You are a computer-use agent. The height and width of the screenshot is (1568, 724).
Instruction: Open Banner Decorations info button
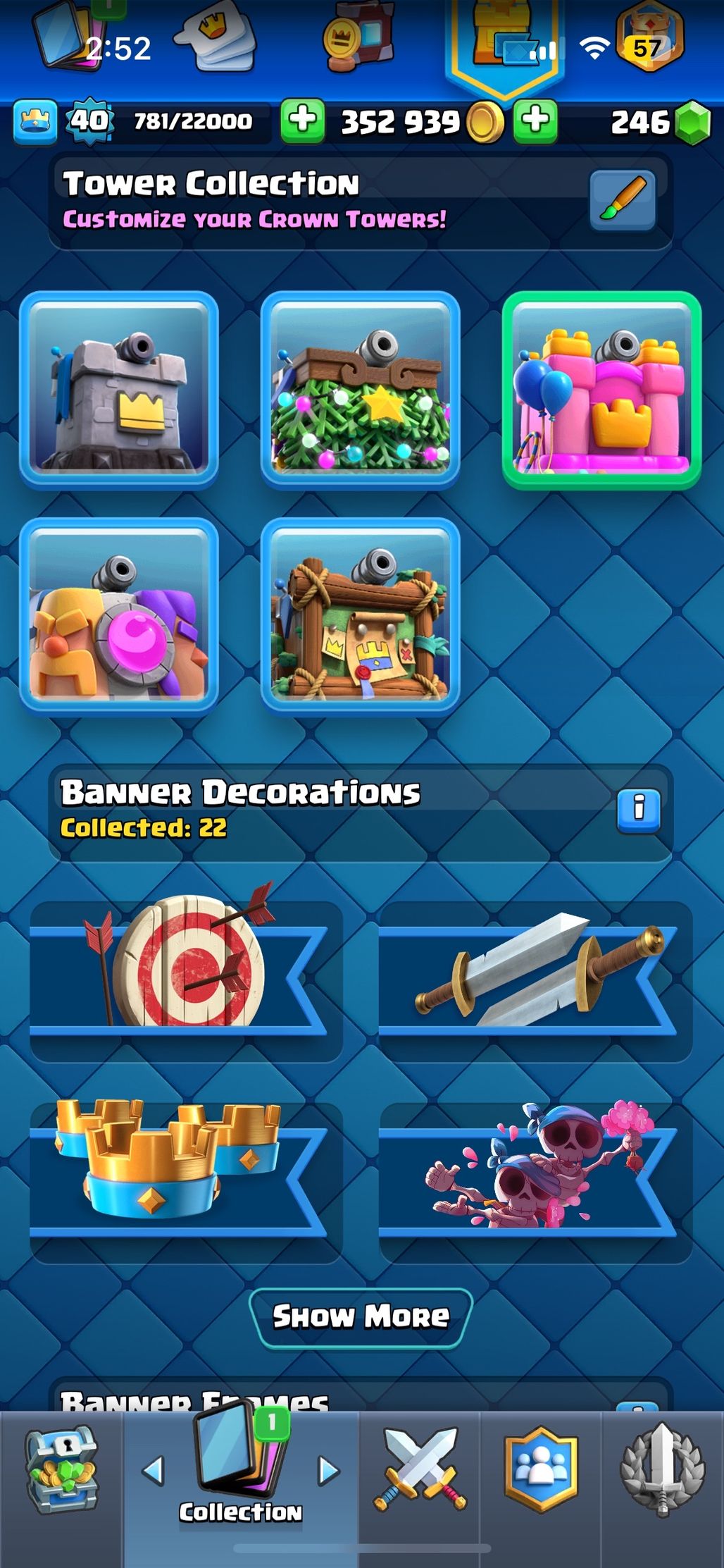(639, 810)
